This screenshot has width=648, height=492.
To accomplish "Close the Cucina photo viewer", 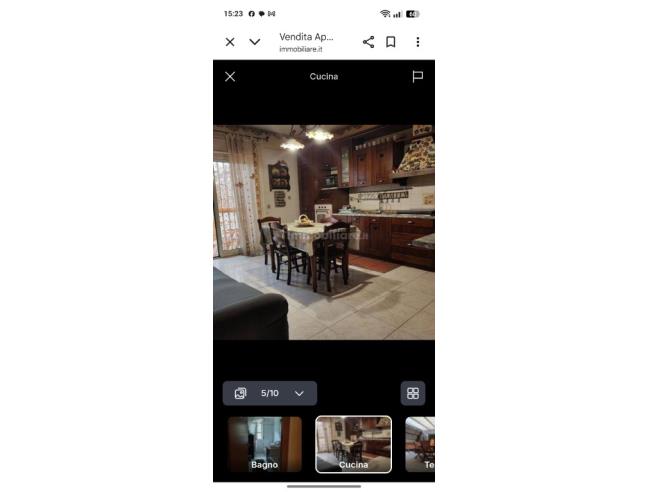I will (230, 76).
